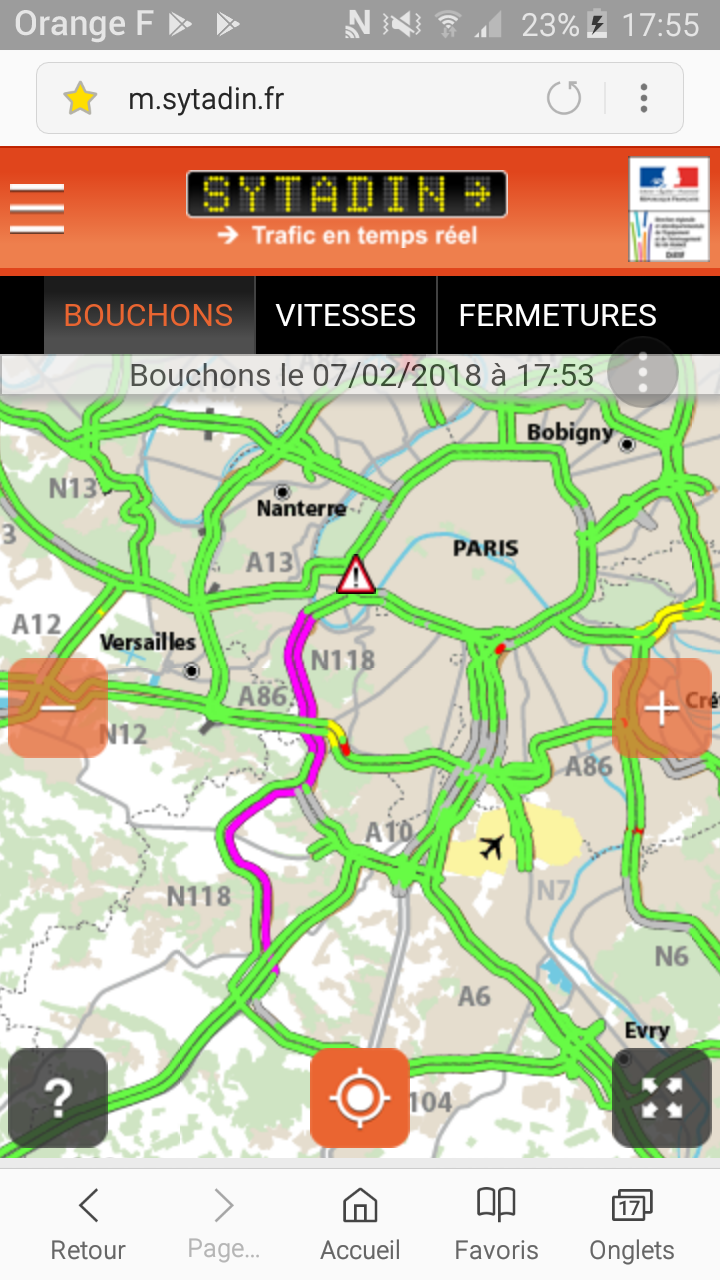Screen dimensions: 720x1280
Task: Reload the page
Action: click(x=564, y=98)
